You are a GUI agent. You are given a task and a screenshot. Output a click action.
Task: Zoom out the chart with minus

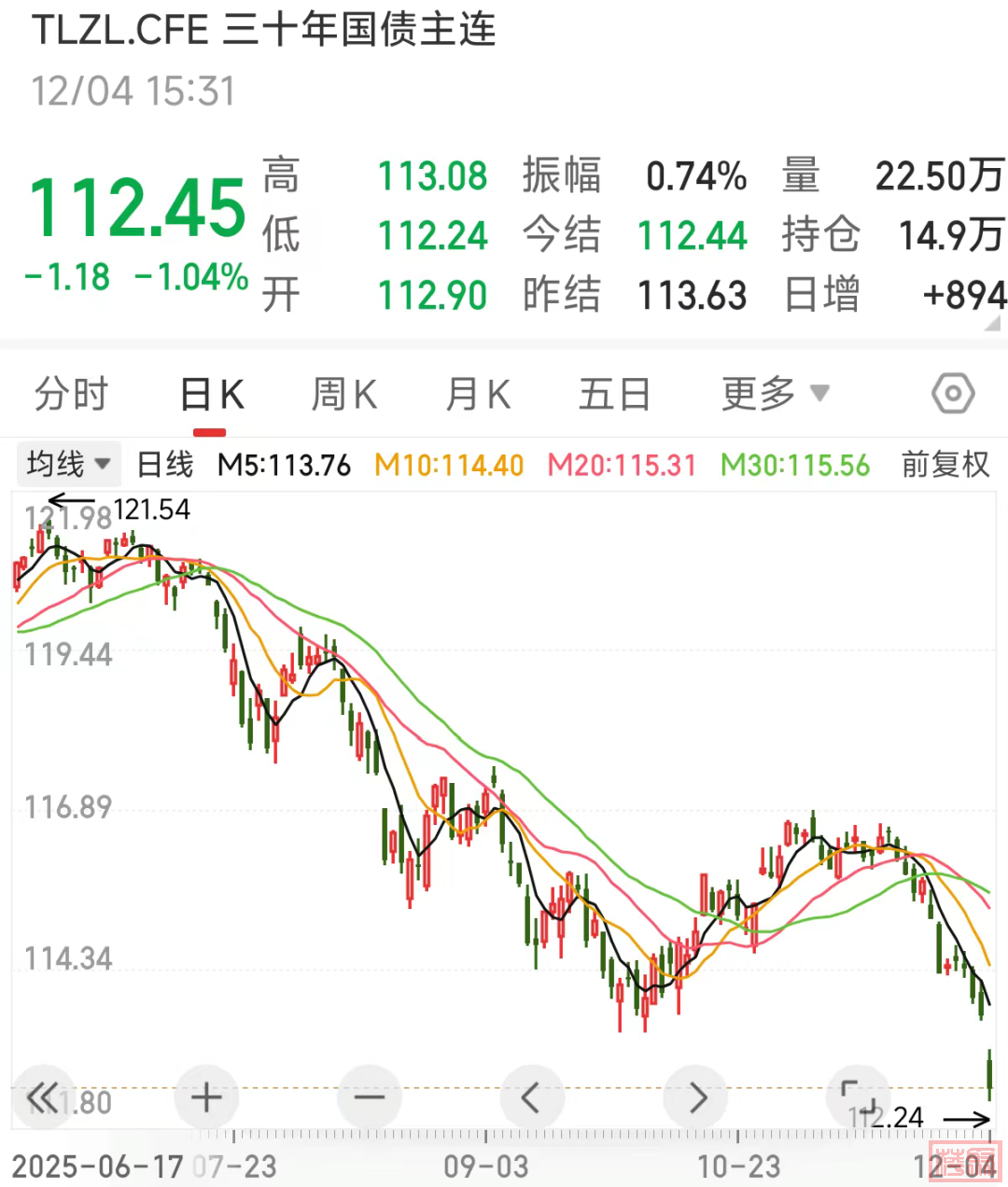pos(370,1098)
